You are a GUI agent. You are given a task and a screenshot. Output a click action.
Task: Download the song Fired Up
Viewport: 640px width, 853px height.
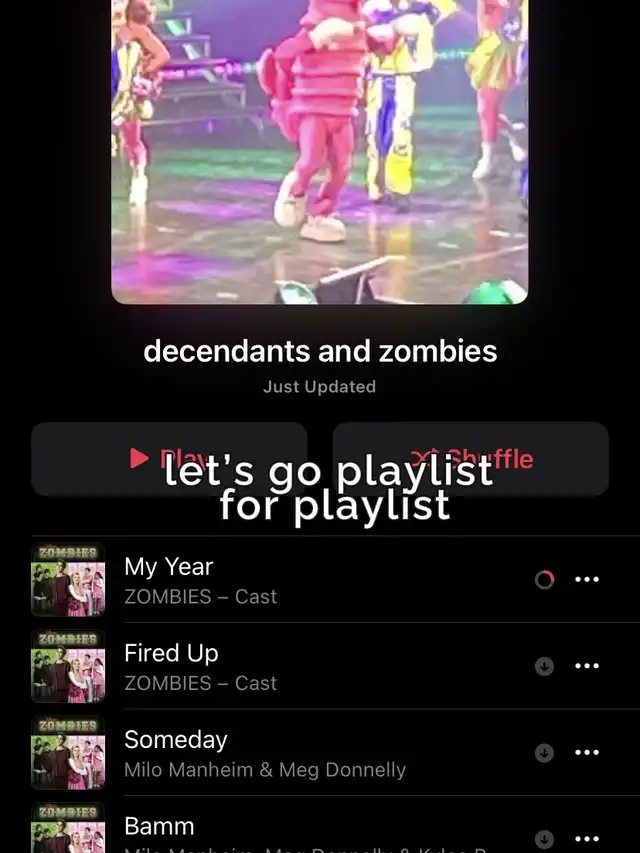tap(544, 667)
